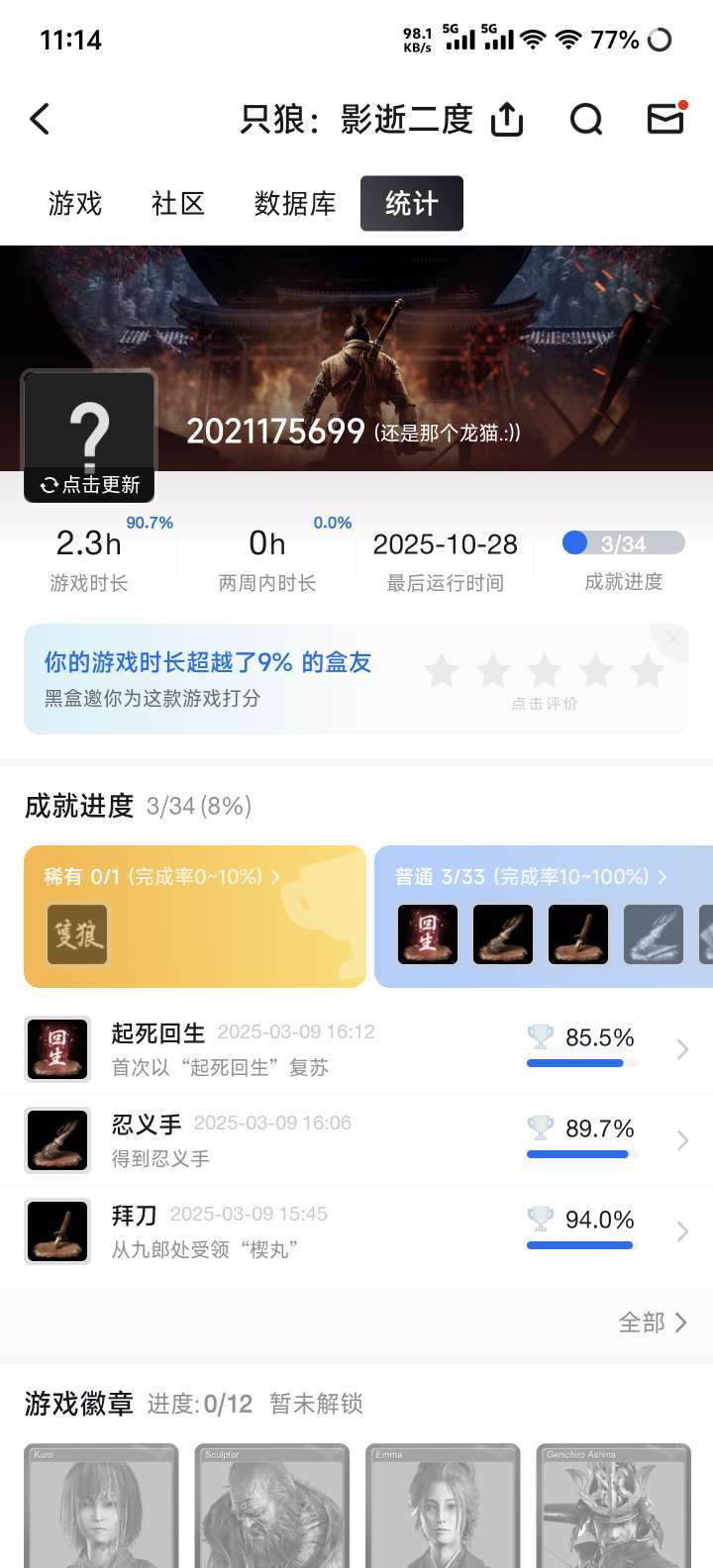Open the 忍义手 achievement details
The width and height of the screenshot is (713, 1568).
[x=356, y=1140]
